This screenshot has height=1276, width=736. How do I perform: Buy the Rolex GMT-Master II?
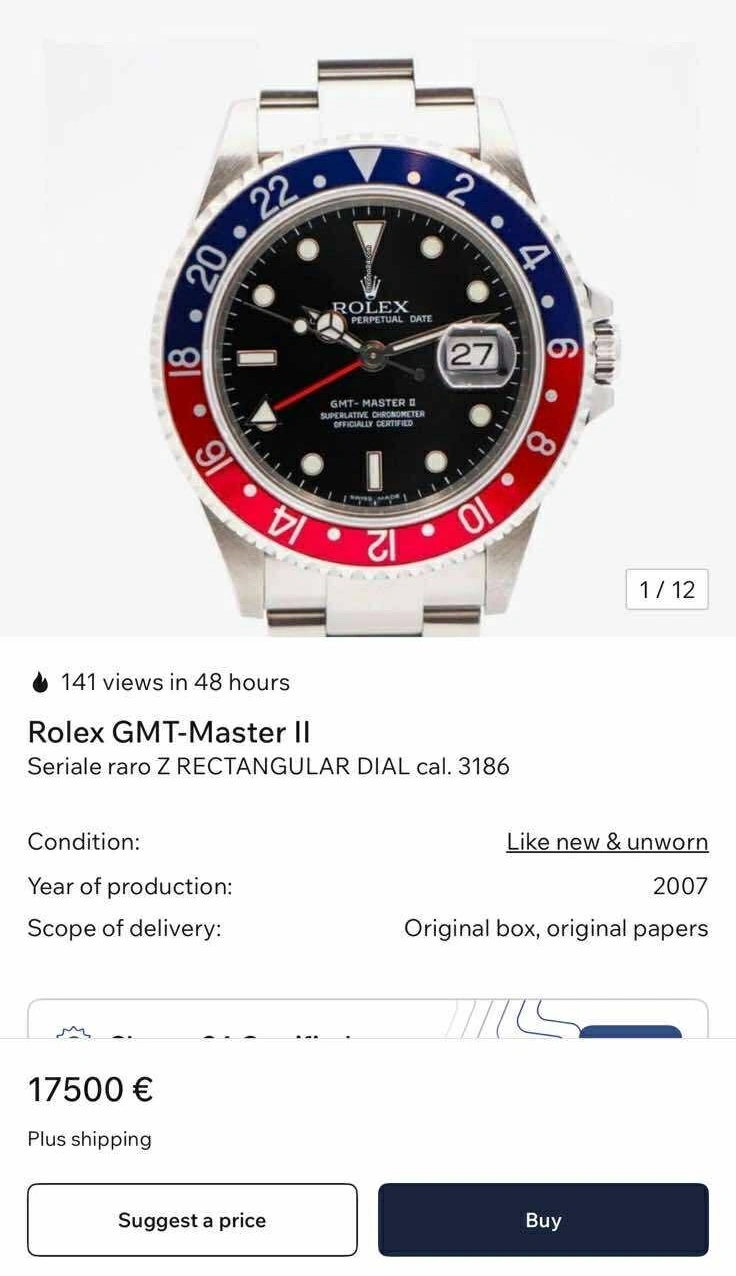point(543,1220)
